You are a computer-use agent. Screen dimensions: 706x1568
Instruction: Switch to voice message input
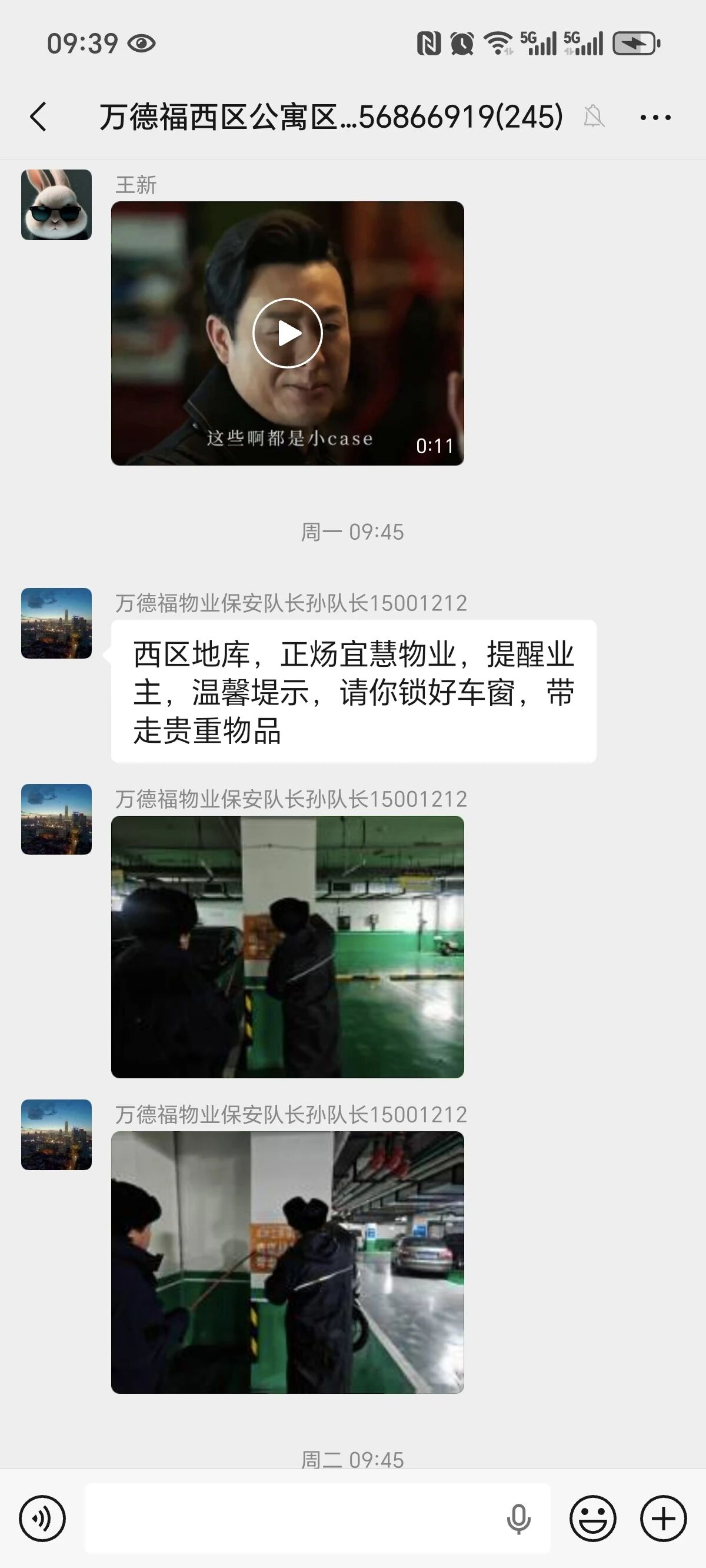point(42,1518)
